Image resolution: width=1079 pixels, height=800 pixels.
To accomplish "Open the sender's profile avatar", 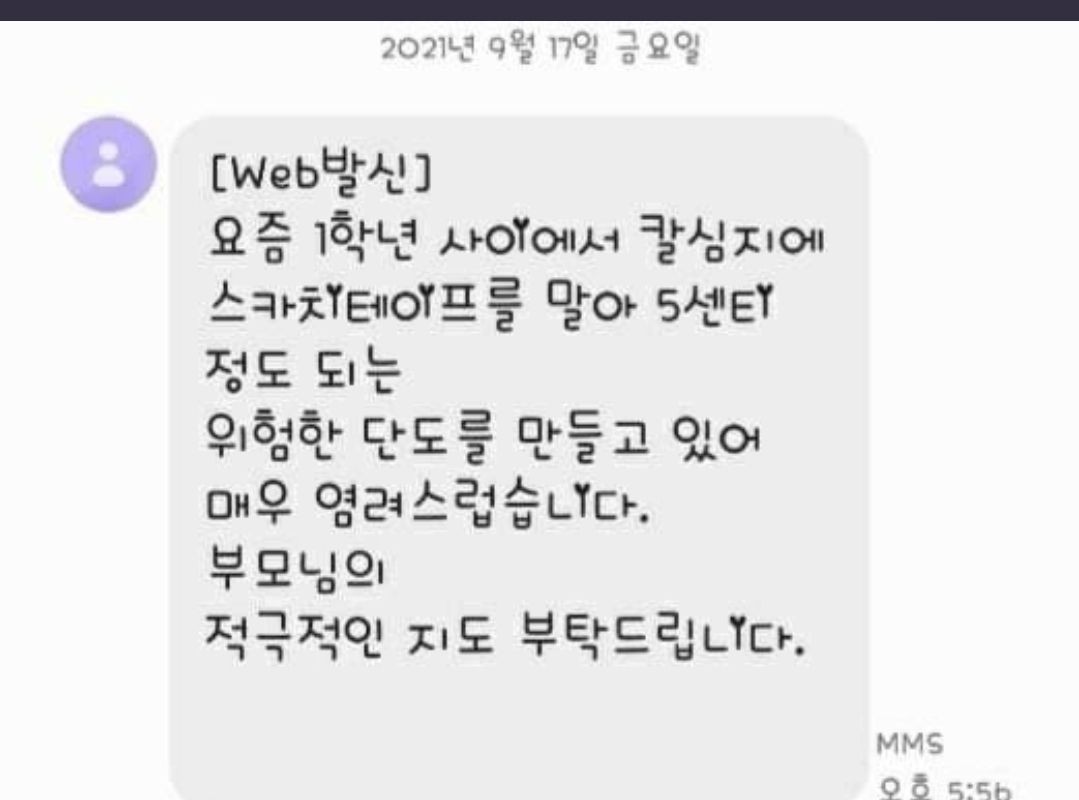I will [110, 166].
